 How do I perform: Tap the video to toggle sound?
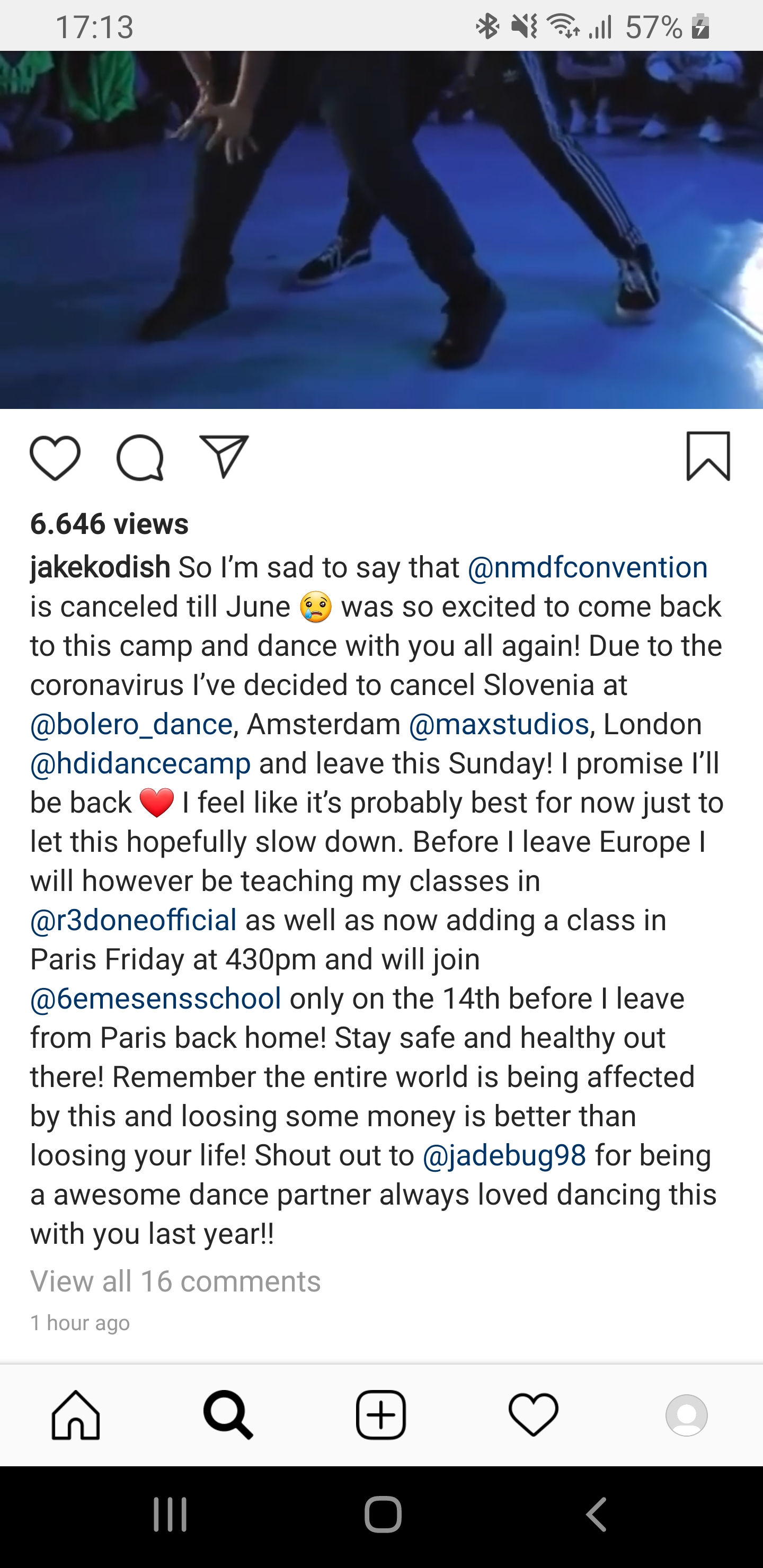click(381, 229)
